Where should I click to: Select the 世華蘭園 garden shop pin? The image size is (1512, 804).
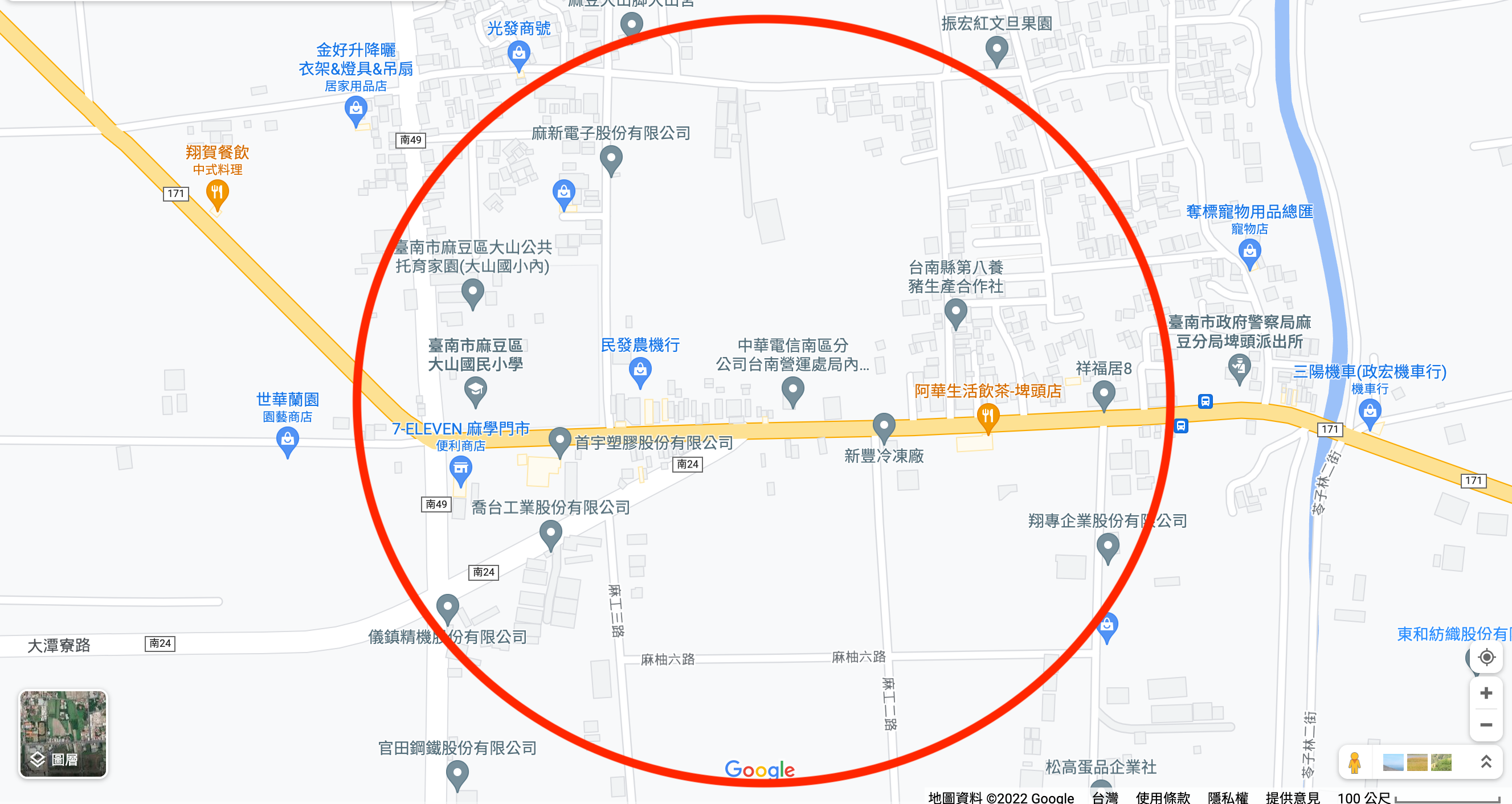287,440
